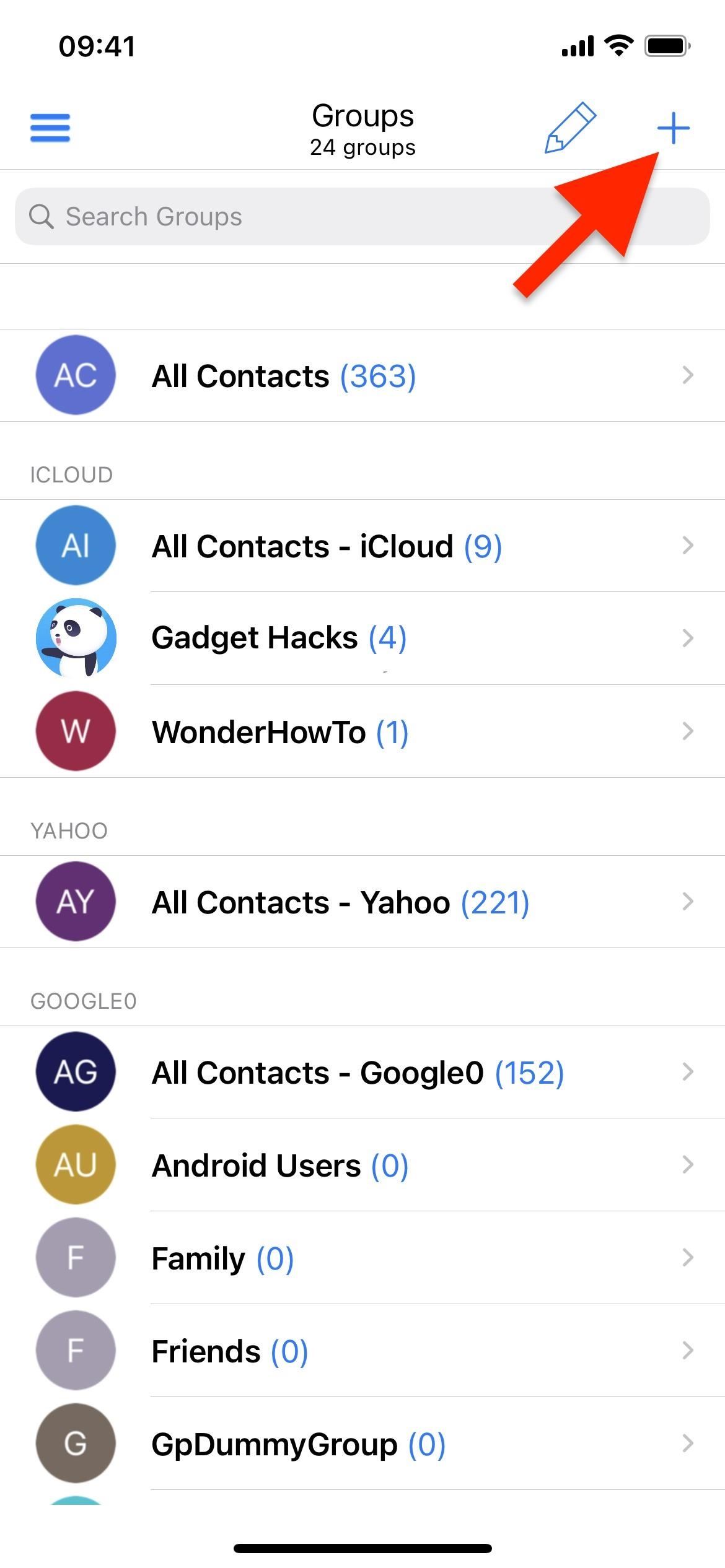Open All Contacts - Yahoo group

point(362,902)
